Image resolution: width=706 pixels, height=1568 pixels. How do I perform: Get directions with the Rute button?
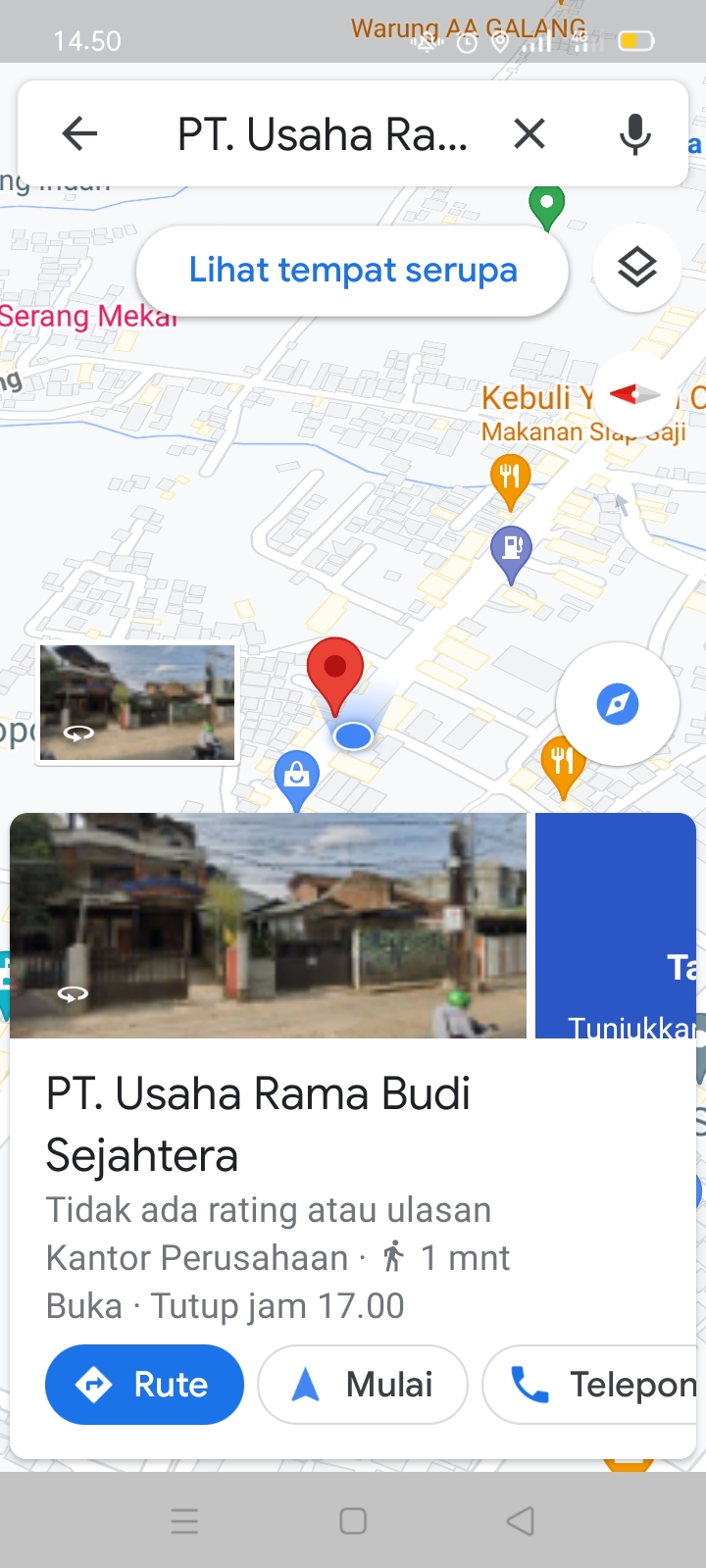tap(144, 1385)
